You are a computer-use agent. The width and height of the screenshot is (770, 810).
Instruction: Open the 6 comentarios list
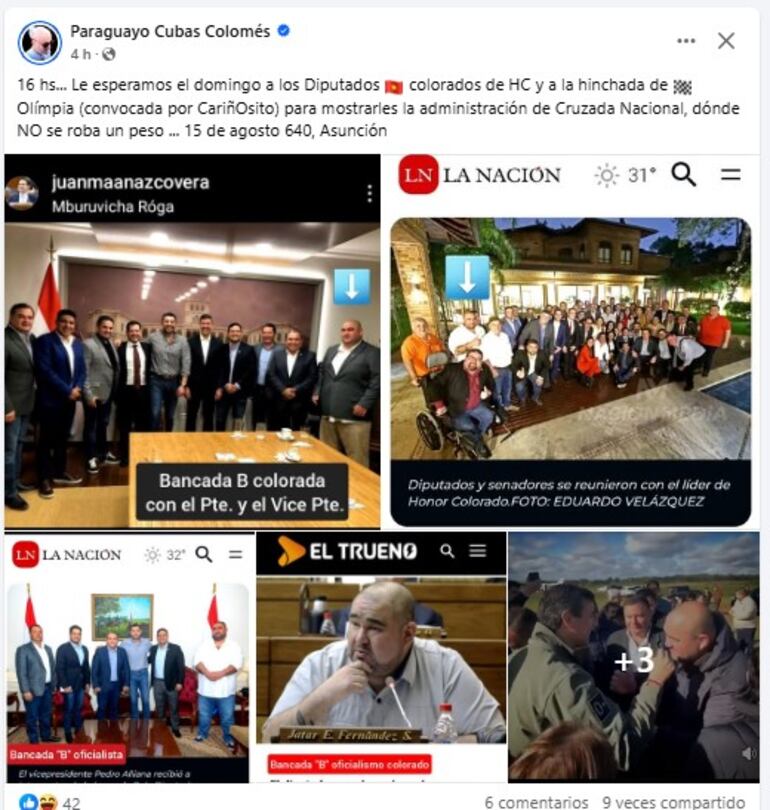point(536,802)
